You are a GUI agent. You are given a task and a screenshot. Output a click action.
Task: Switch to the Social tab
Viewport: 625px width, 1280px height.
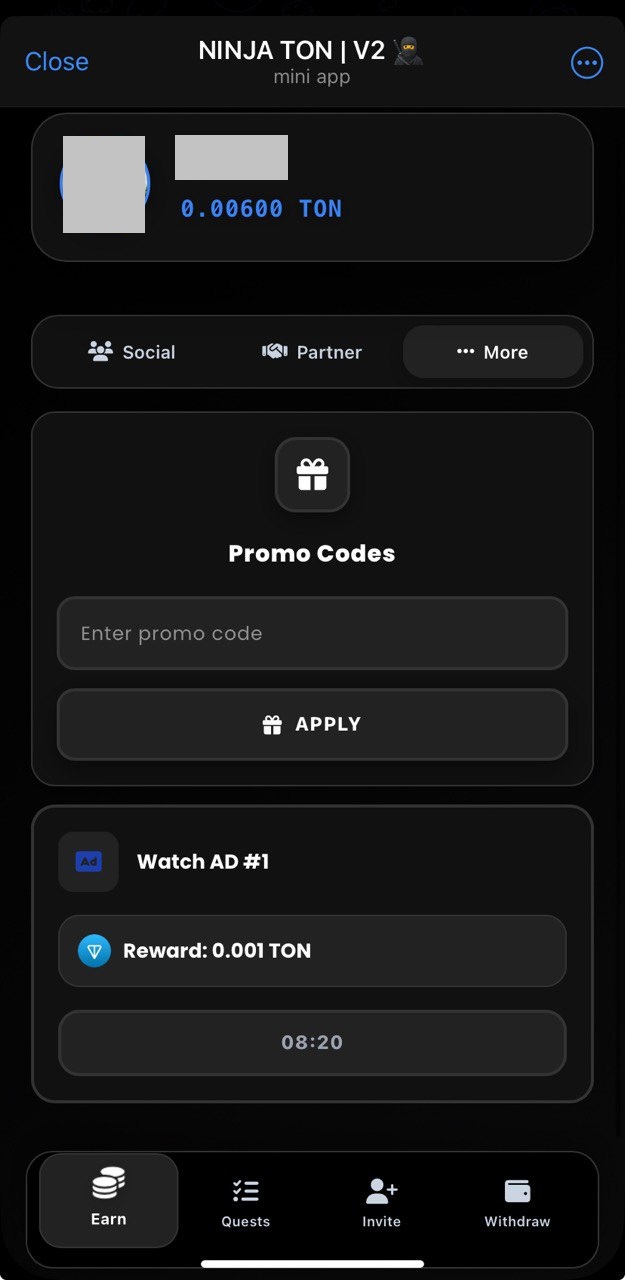(132, 352)
